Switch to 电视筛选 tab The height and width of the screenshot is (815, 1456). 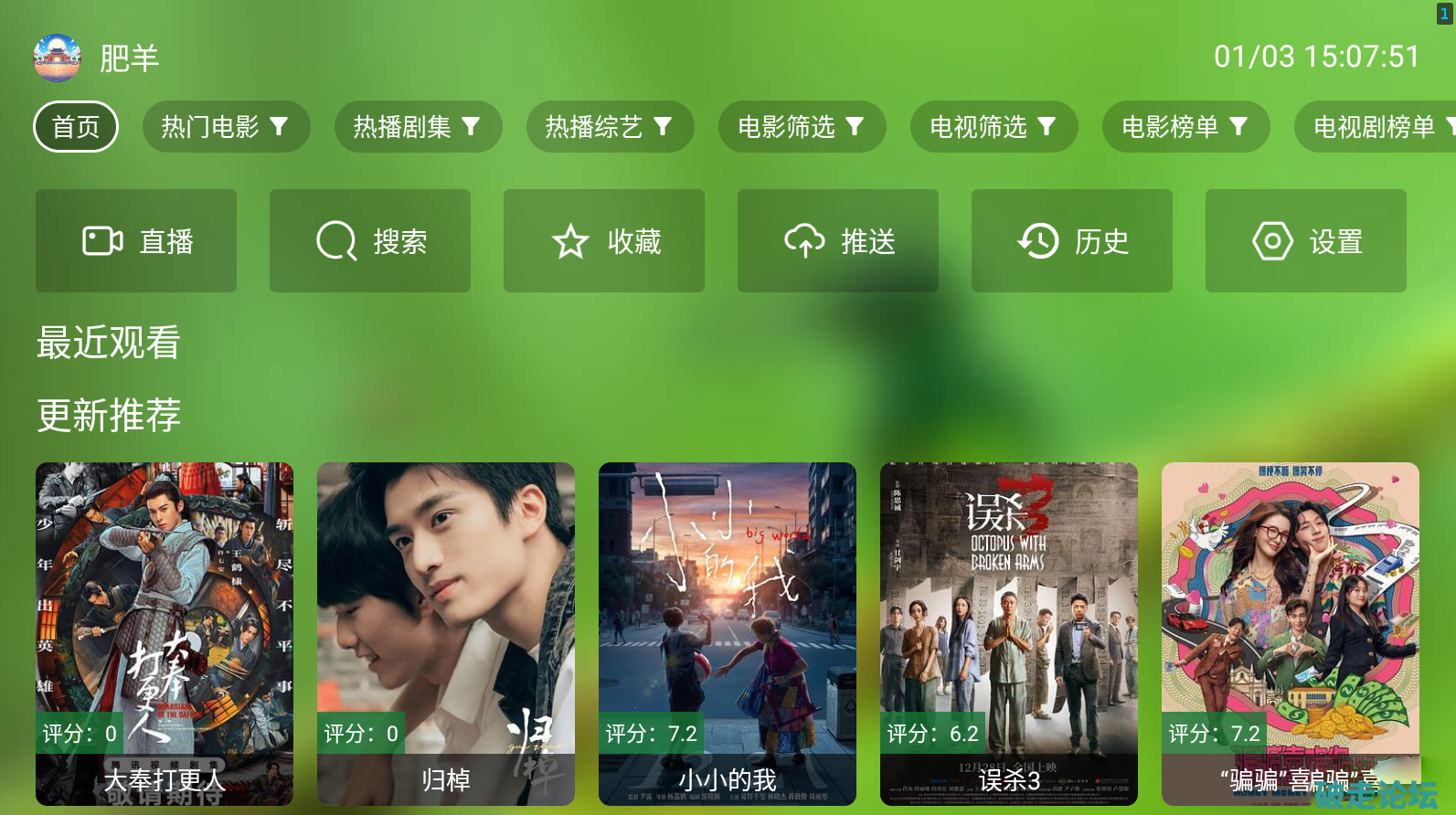(994, 126)
